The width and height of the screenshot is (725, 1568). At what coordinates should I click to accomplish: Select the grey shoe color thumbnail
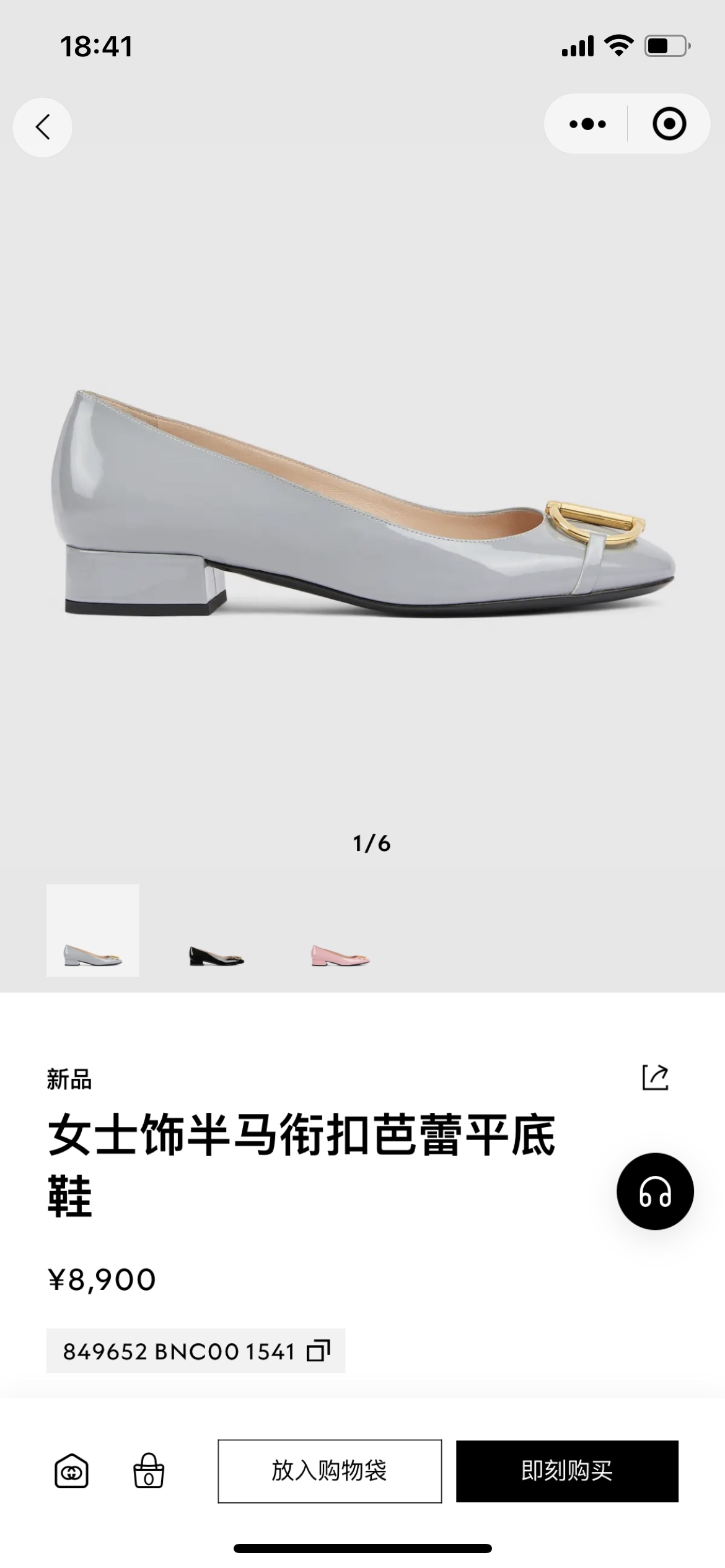[93, 930]
